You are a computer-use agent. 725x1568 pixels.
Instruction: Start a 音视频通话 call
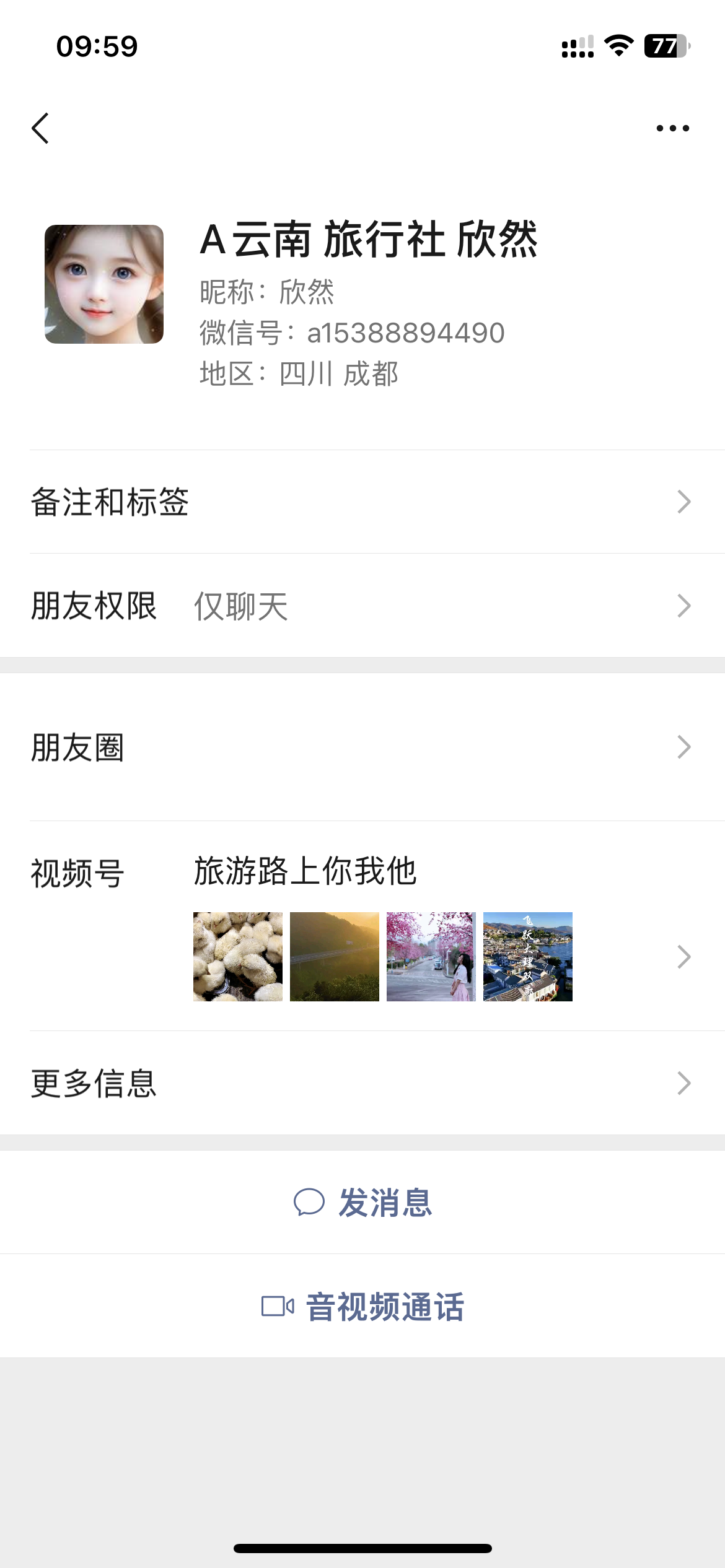point(362,1307)
